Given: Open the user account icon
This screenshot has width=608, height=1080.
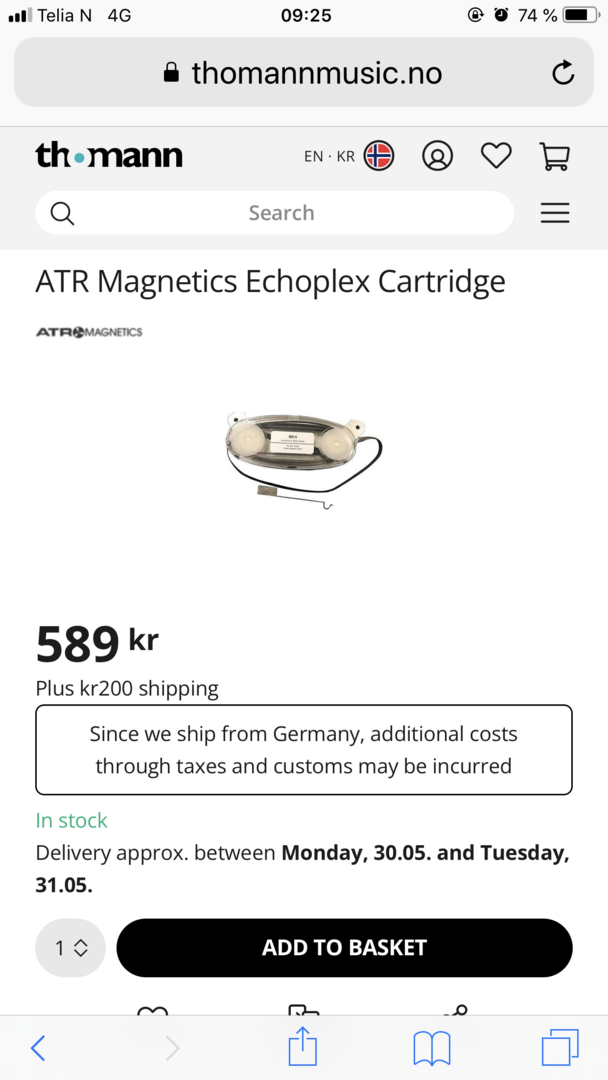Looking at the screenshot, I should pos(437,156).
